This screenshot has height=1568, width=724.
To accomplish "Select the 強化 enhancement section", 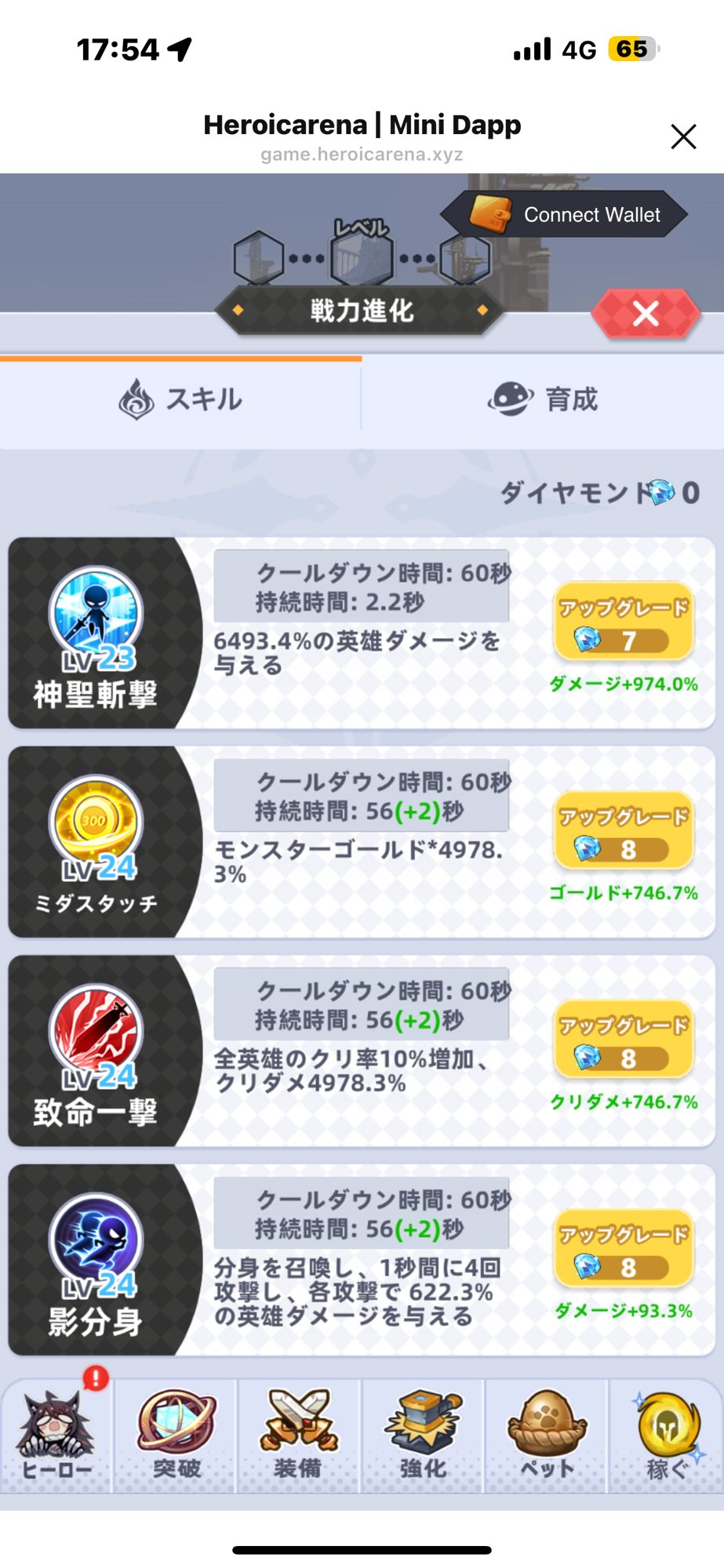I will (x=423, y=1436).
